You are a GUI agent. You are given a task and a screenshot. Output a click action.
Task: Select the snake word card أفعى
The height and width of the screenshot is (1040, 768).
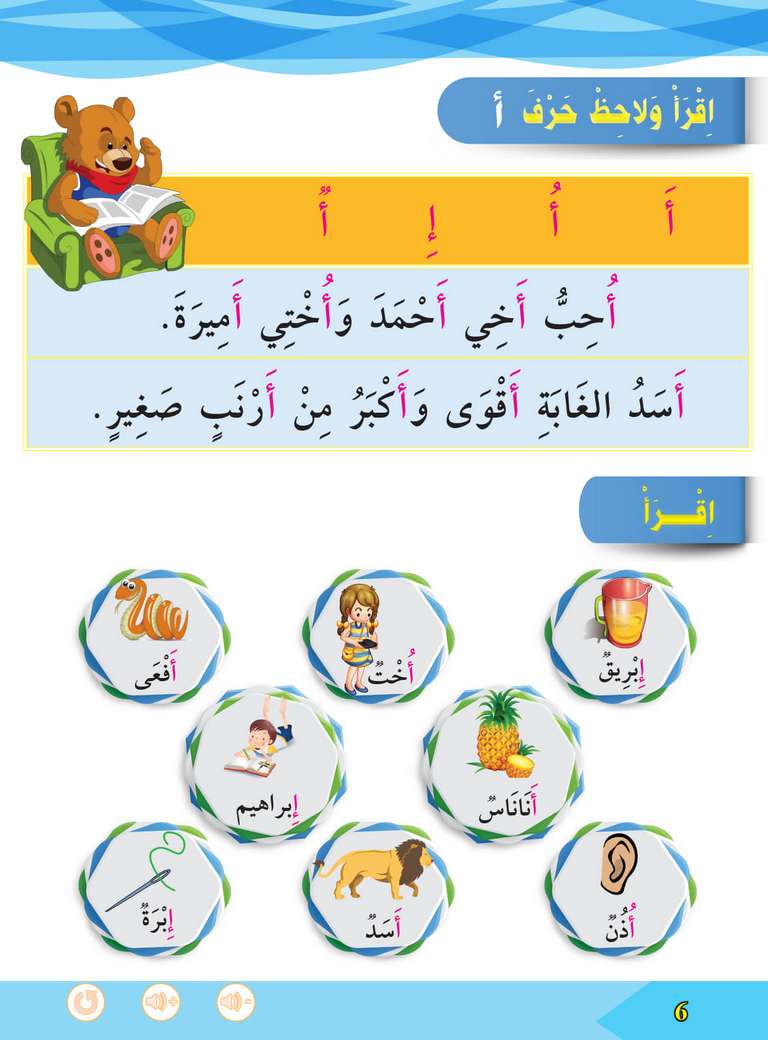(155, 634)
